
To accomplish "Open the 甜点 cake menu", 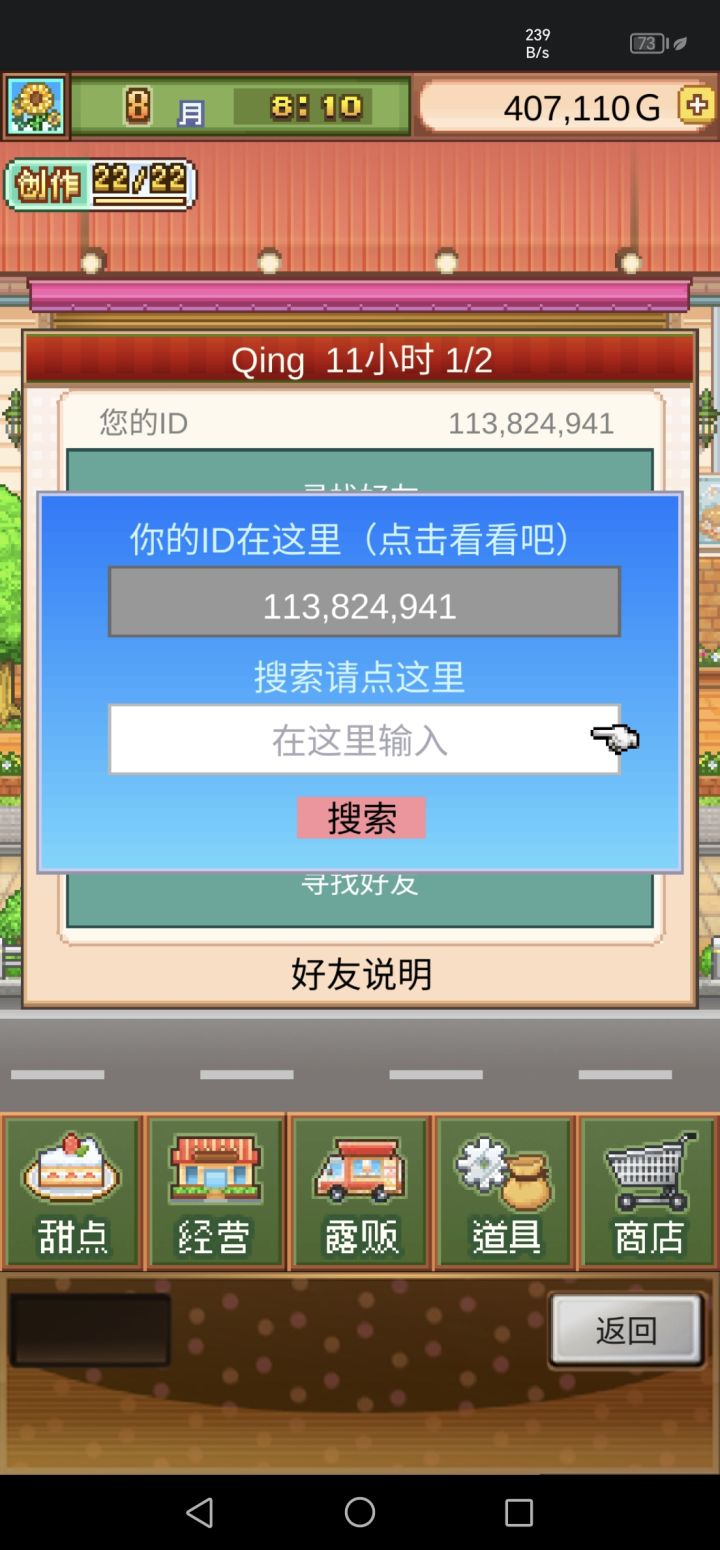I will pos(72,1192).
